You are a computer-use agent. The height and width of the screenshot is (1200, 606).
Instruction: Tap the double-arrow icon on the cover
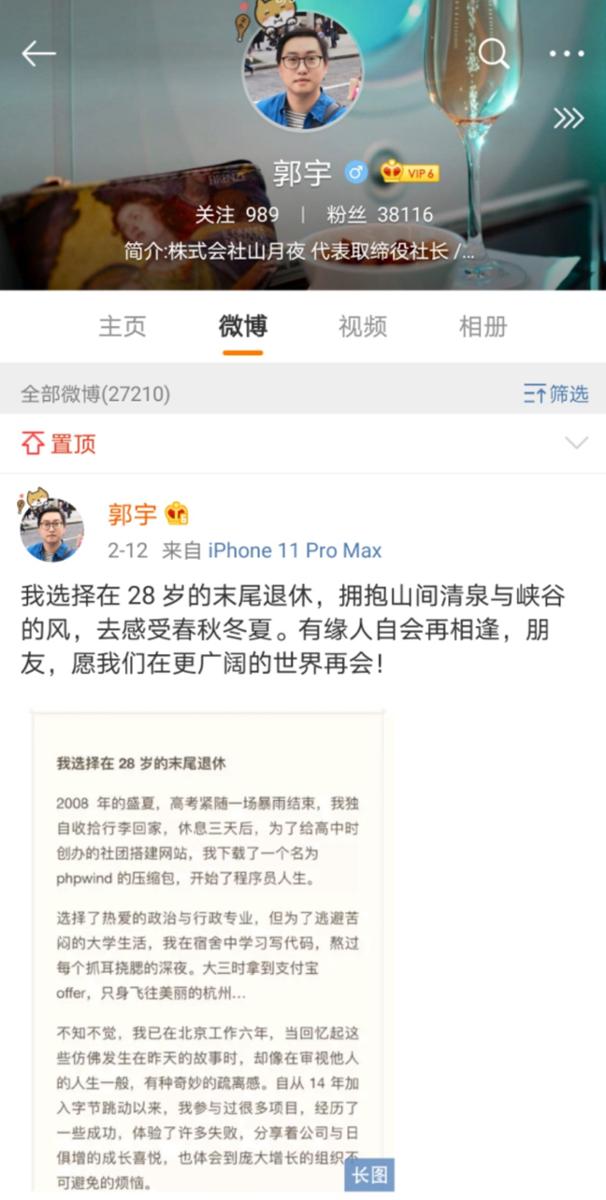coord(568,118)
